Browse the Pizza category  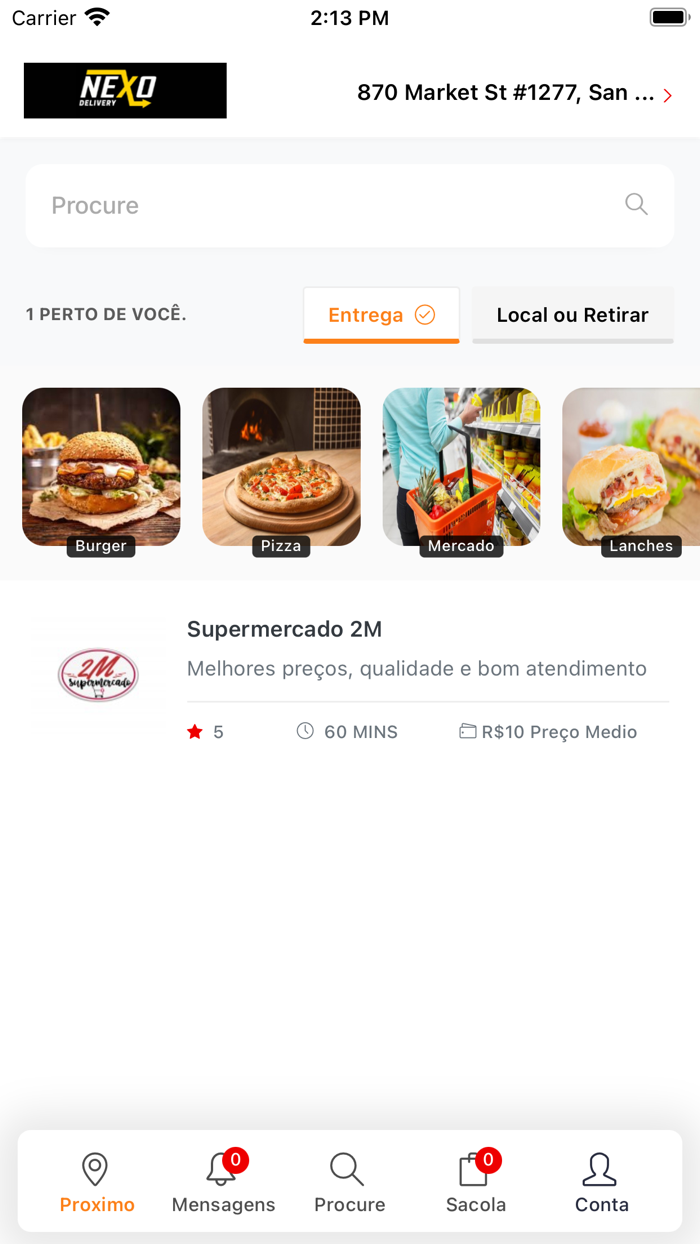click(281, 467)
